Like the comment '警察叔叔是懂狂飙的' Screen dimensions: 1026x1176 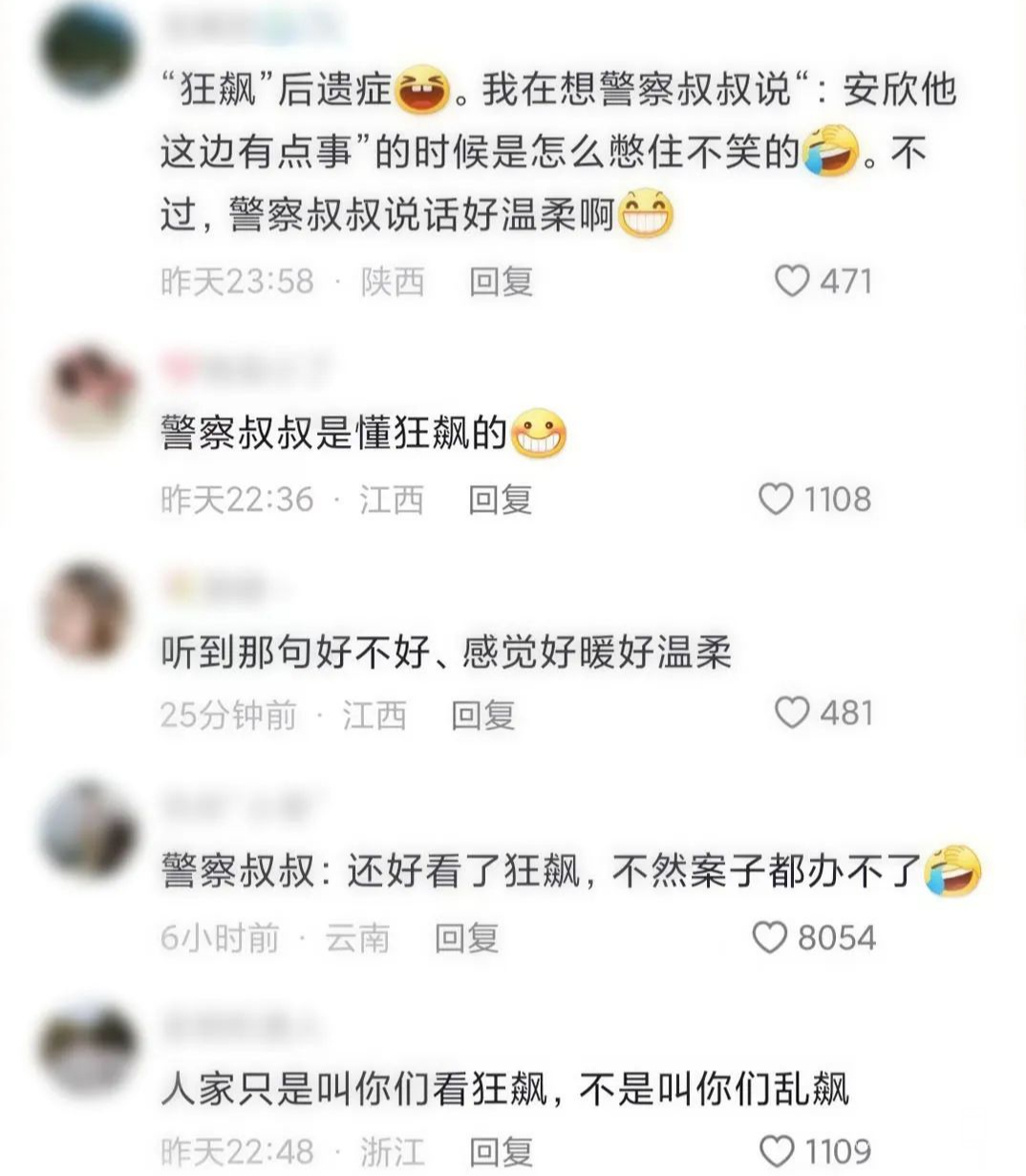[776, 499]
